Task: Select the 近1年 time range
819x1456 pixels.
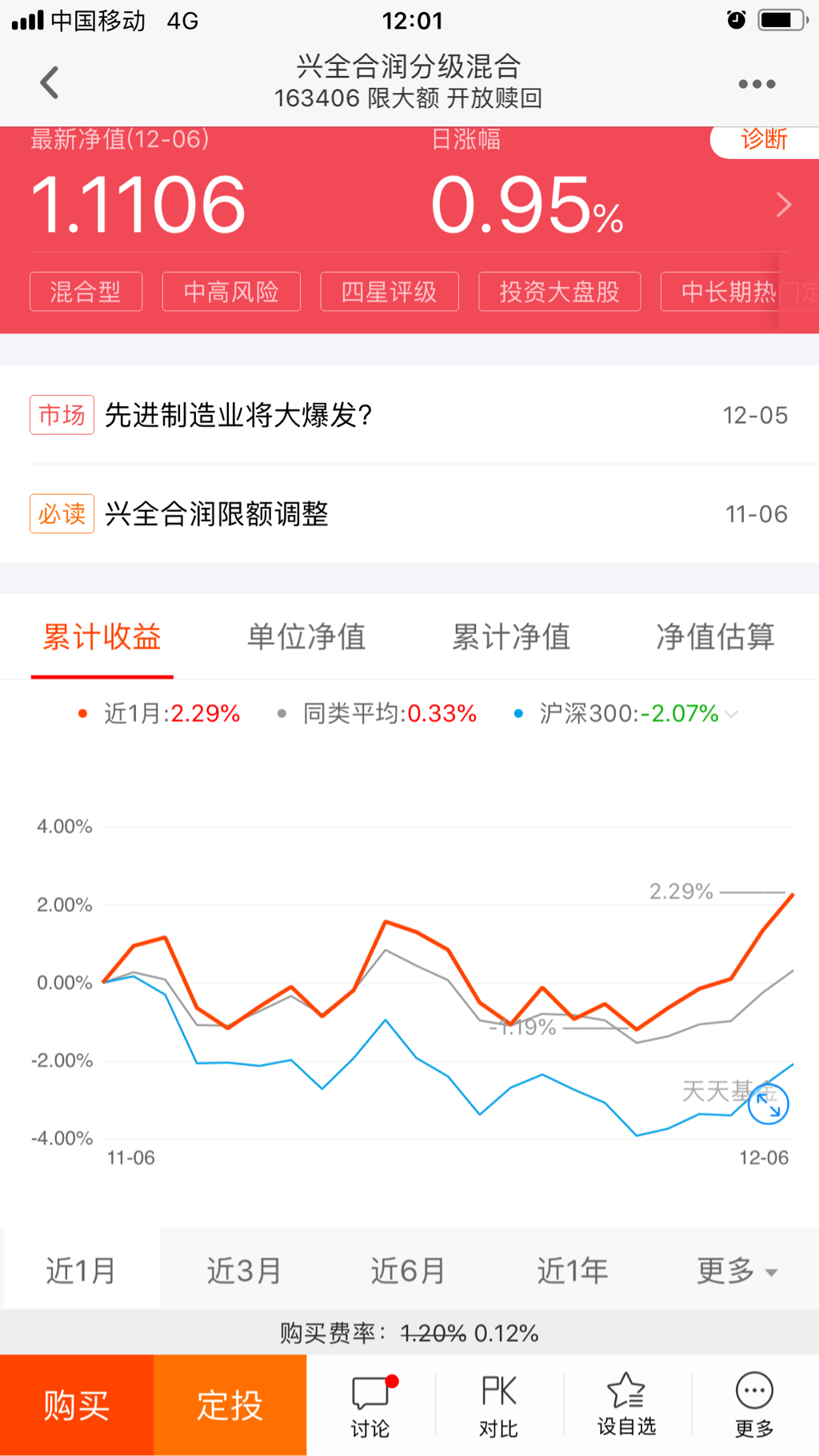Action: pyautogui.click(x=572, y=1270)
